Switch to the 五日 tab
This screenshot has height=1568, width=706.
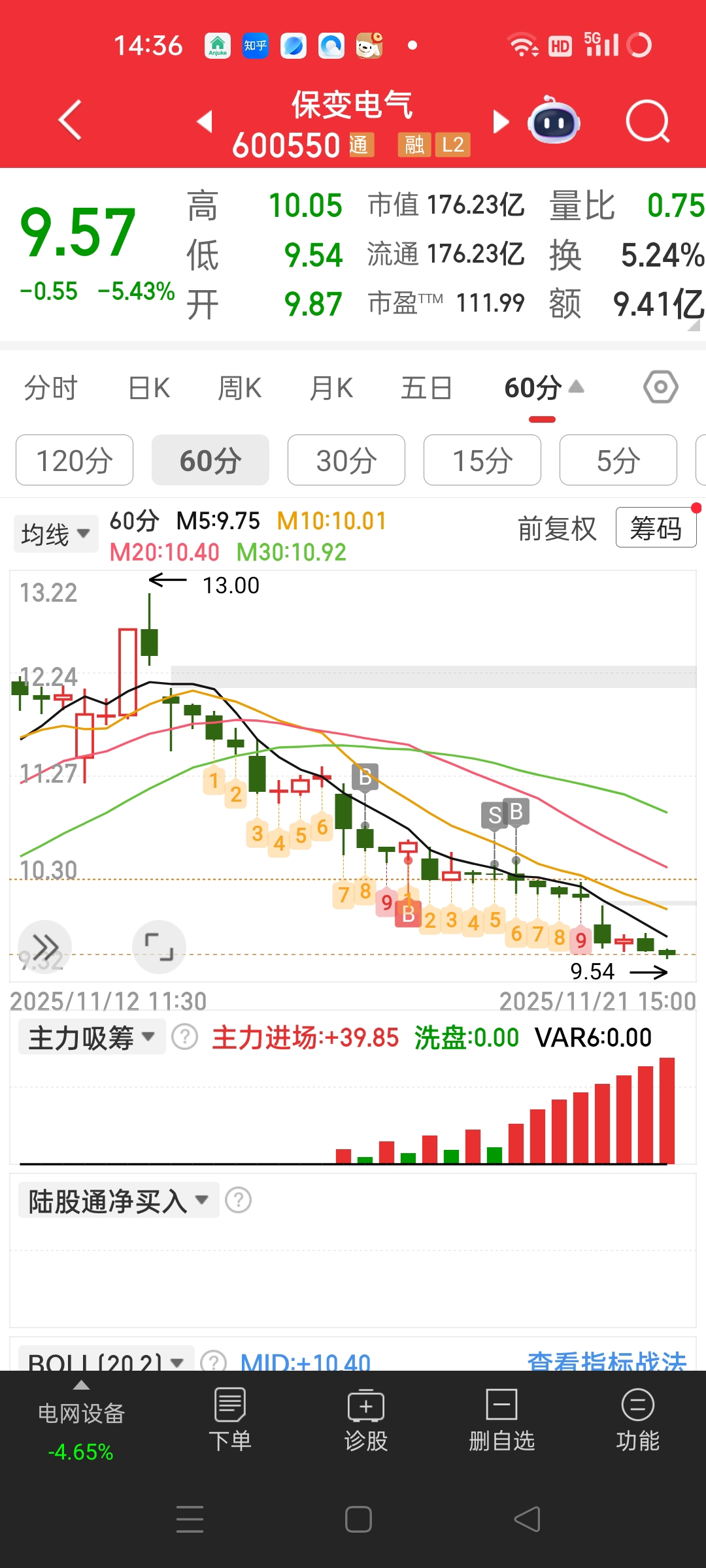[x=426, y=388]
